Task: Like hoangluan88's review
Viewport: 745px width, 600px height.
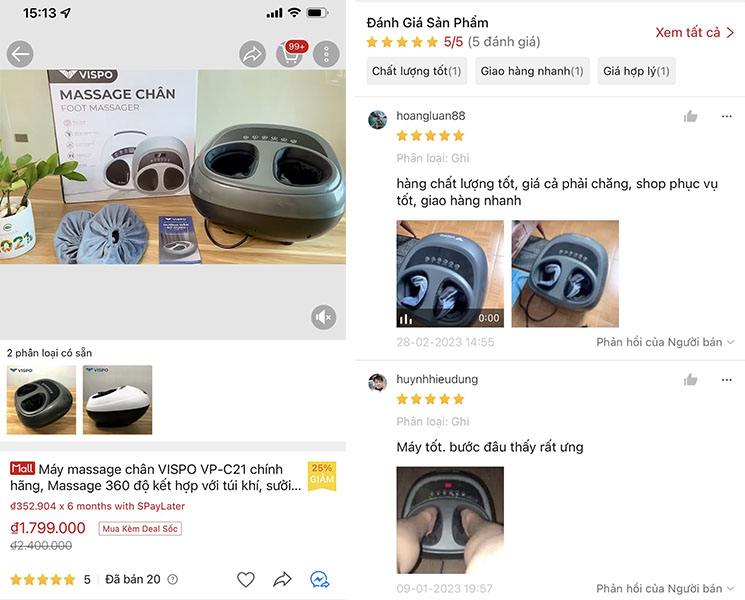Action: (690, 117)
